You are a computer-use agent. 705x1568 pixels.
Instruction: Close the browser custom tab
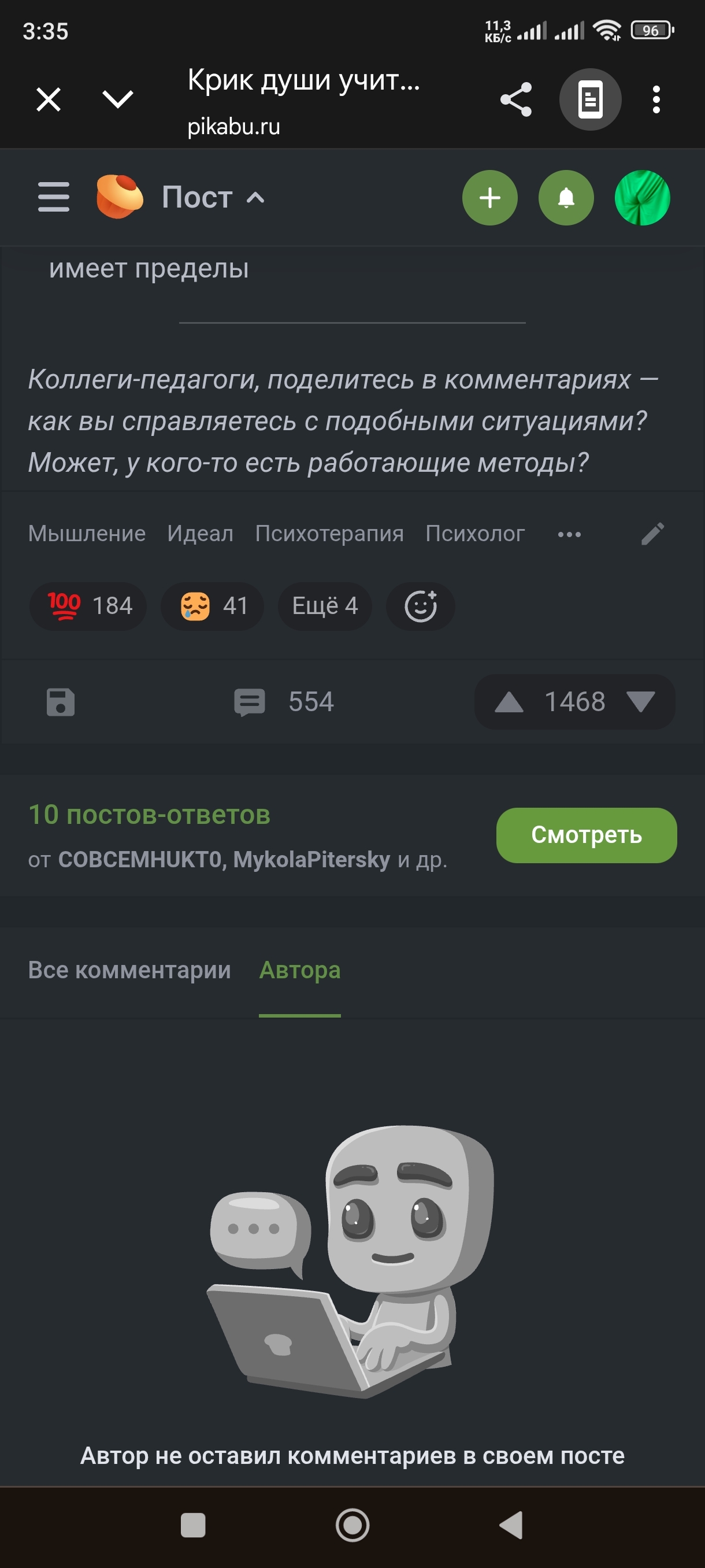coord(49,99)
